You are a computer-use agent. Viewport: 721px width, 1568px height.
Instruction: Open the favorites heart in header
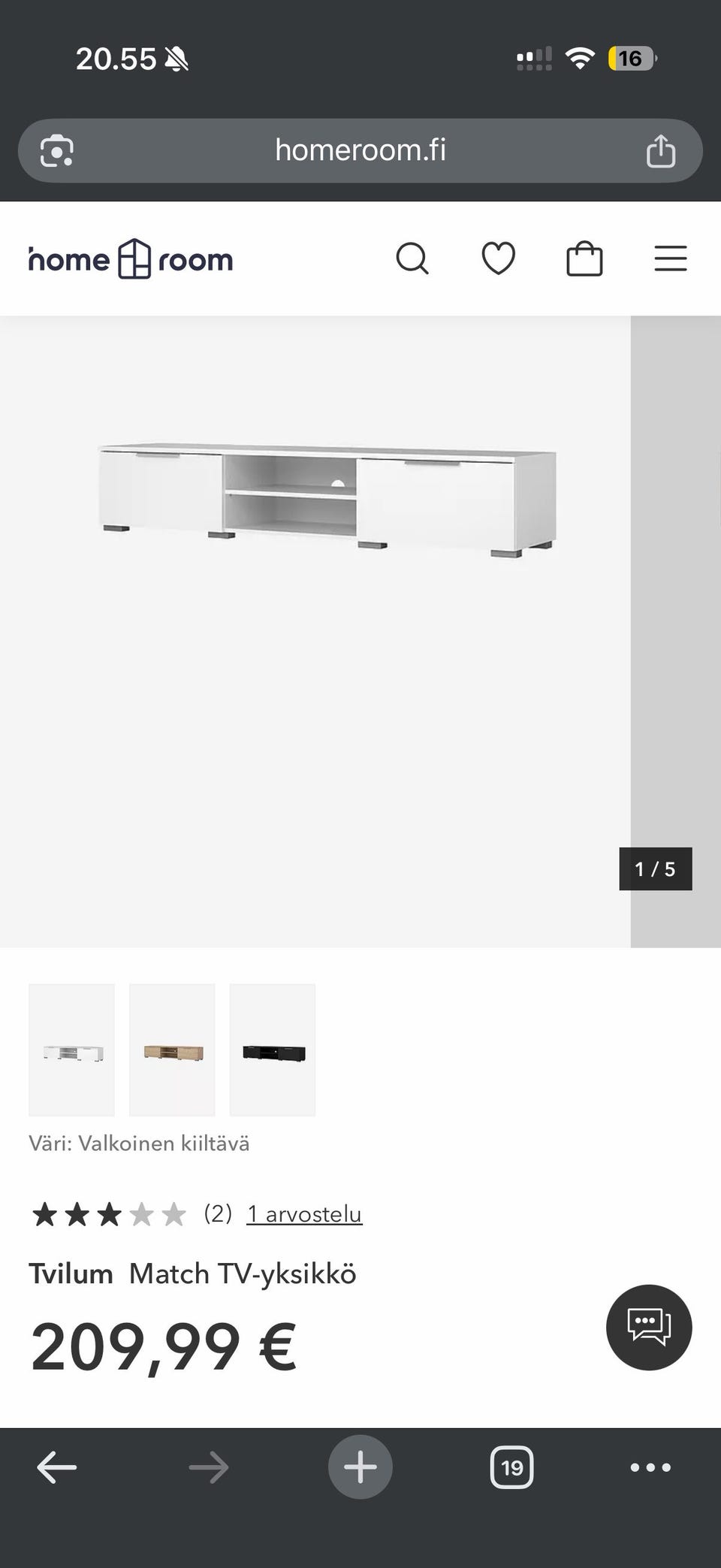tap(499, 259)
